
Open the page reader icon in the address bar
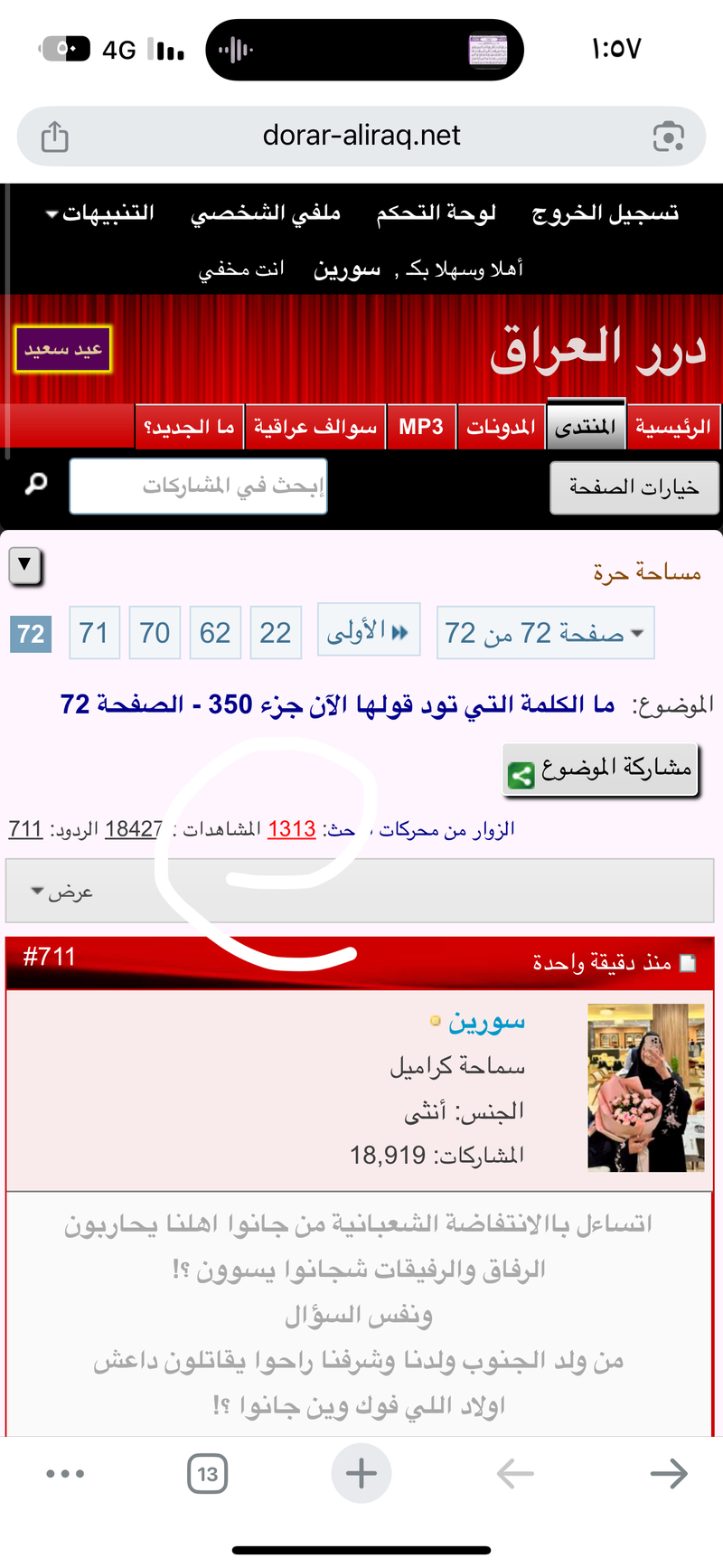click(668, 137)
